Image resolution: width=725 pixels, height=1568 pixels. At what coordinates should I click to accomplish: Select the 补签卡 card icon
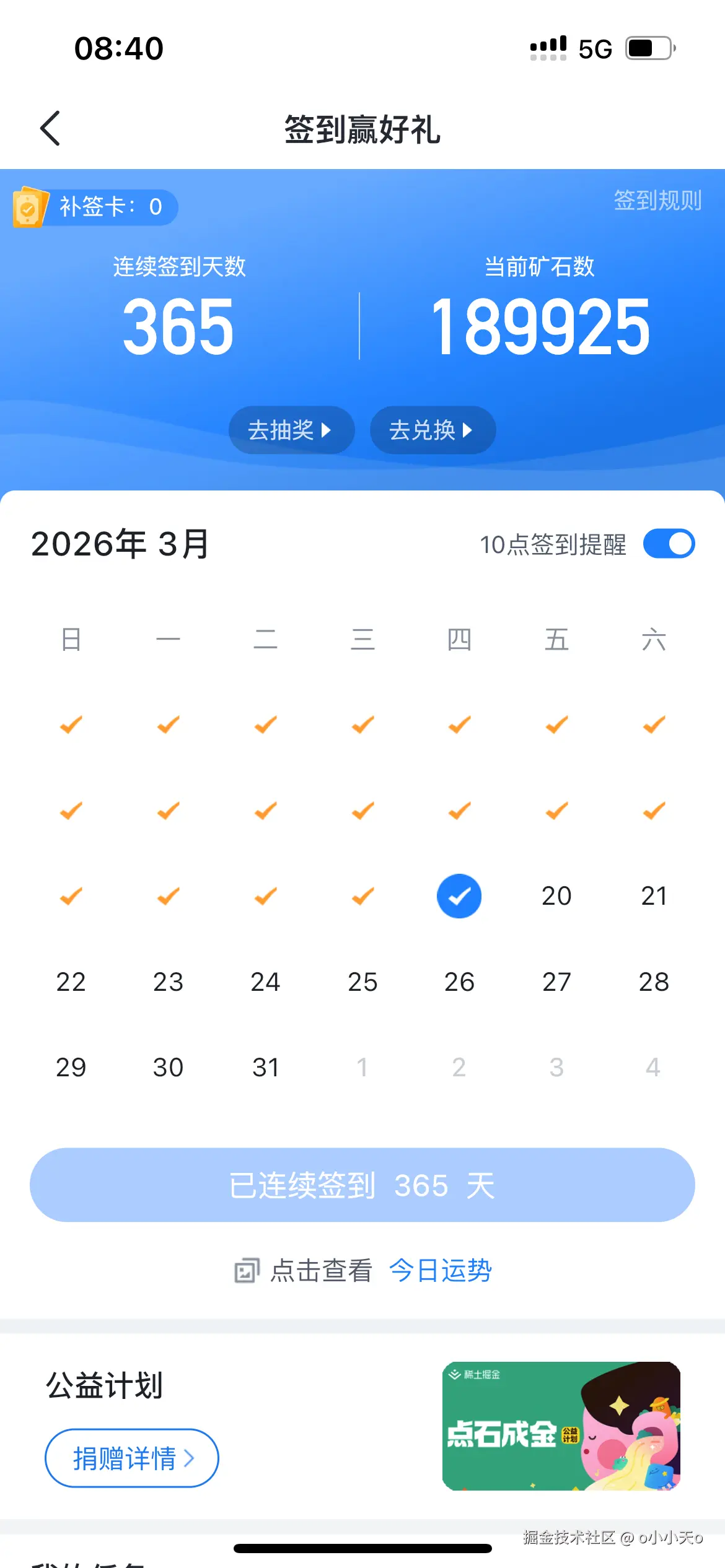pyautogui.click(x=29, y=207)
